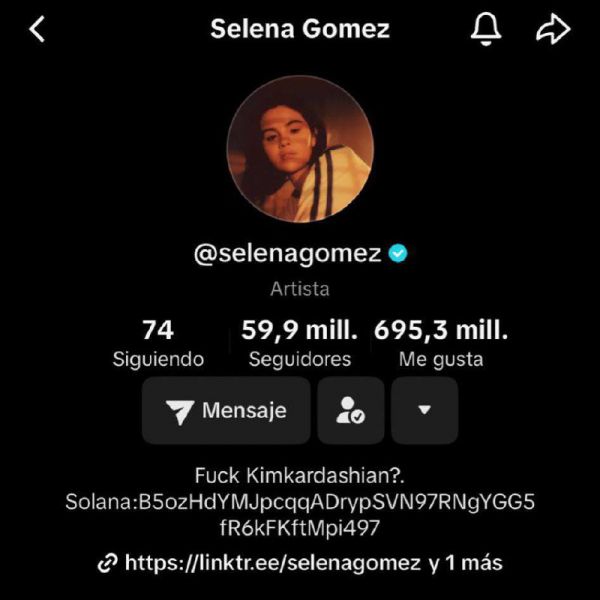
Task: Tap the following status button
Action: 351,410
